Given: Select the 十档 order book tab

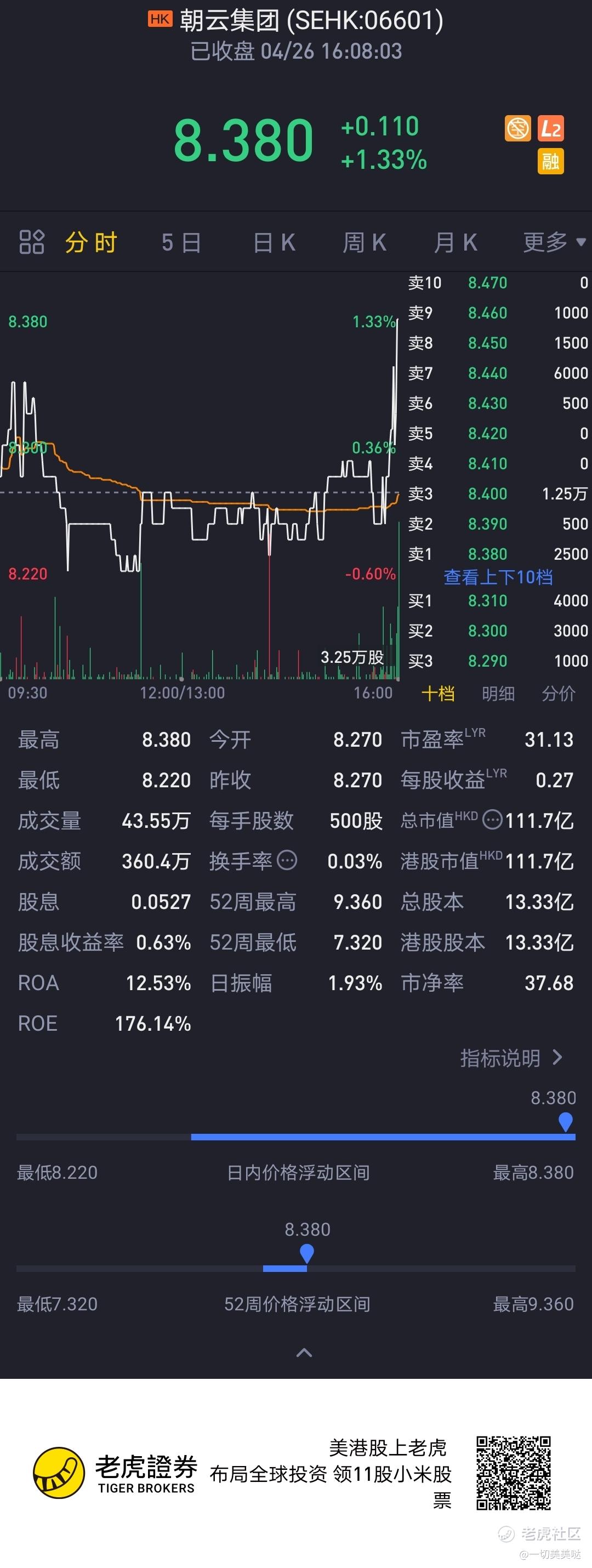Looking at the screenshot, I should 438,694.
